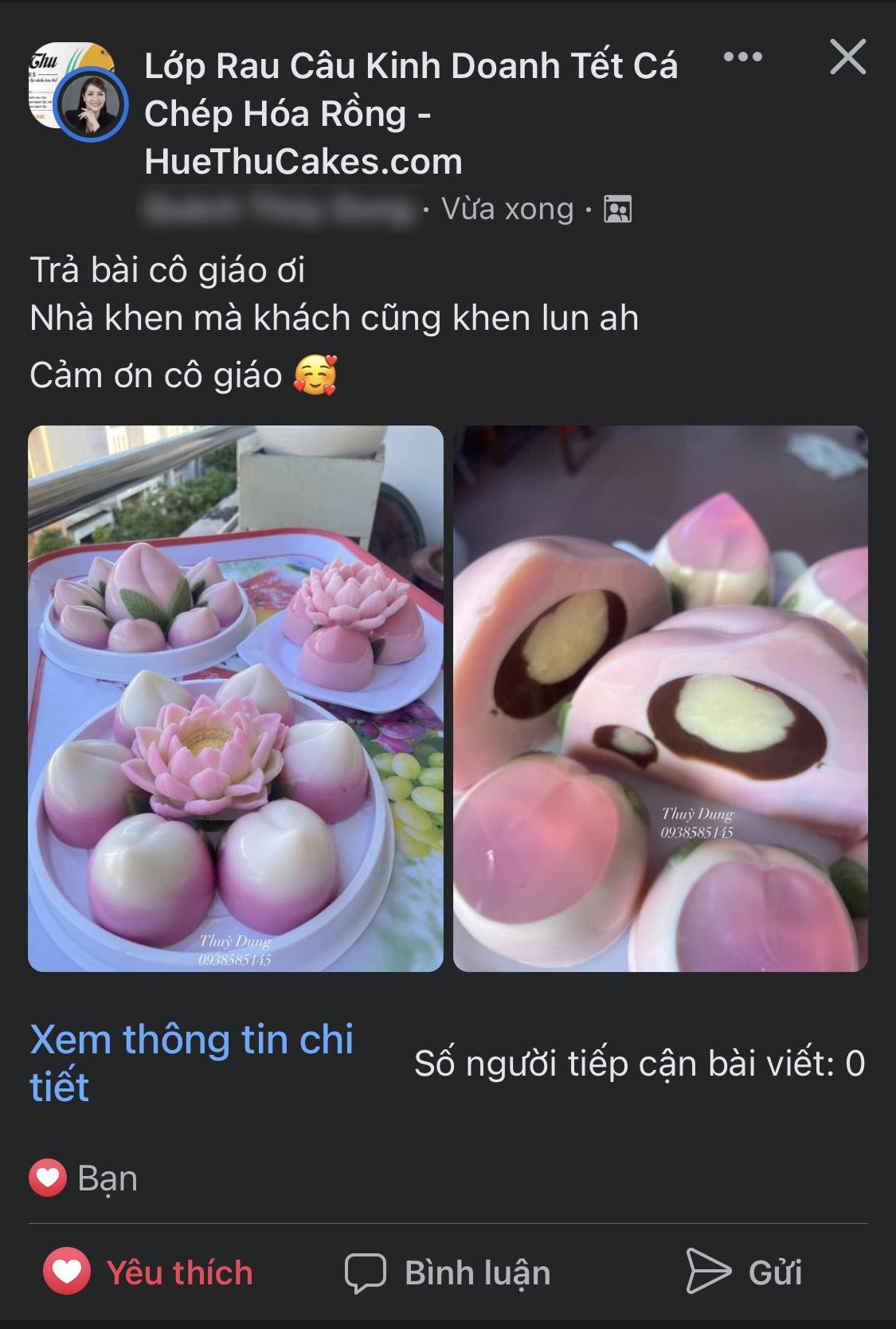Open the three-dot overflow menu
This screenshot has width=896, height=1329.
(742, 57)
